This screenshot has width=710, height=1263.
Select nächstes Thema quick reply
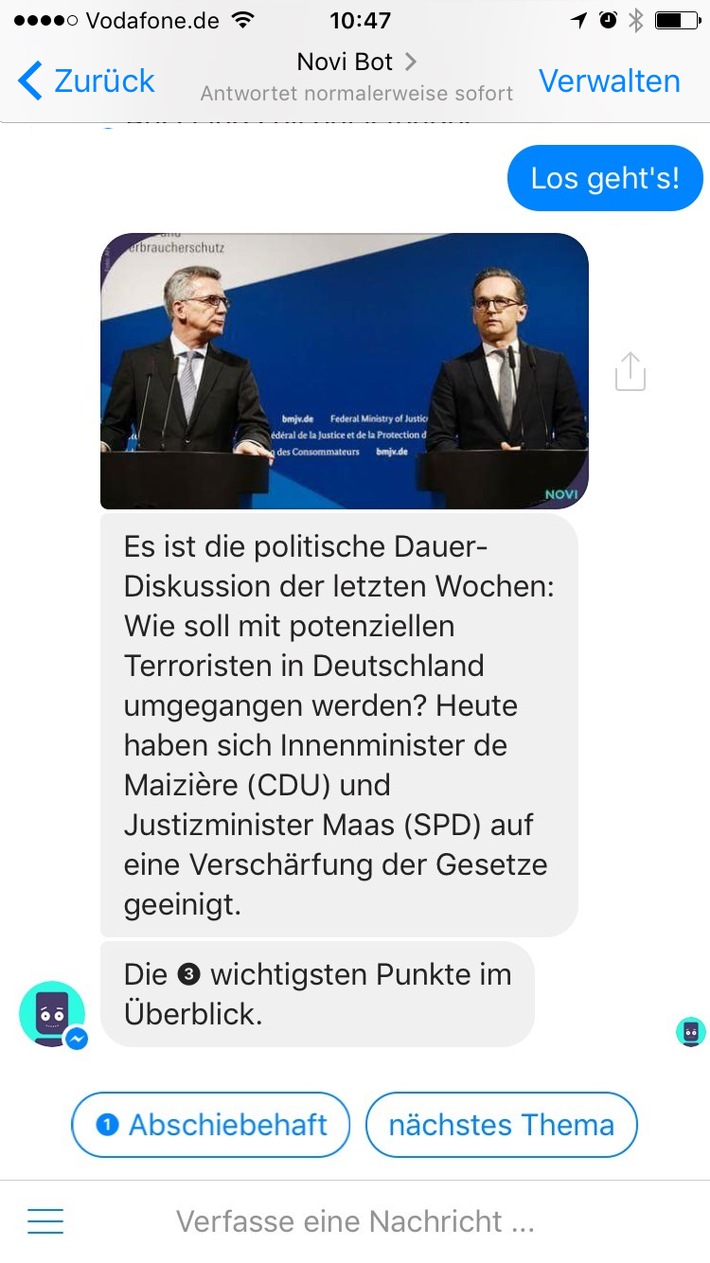pyautogui.click(x=501, y=1125)
